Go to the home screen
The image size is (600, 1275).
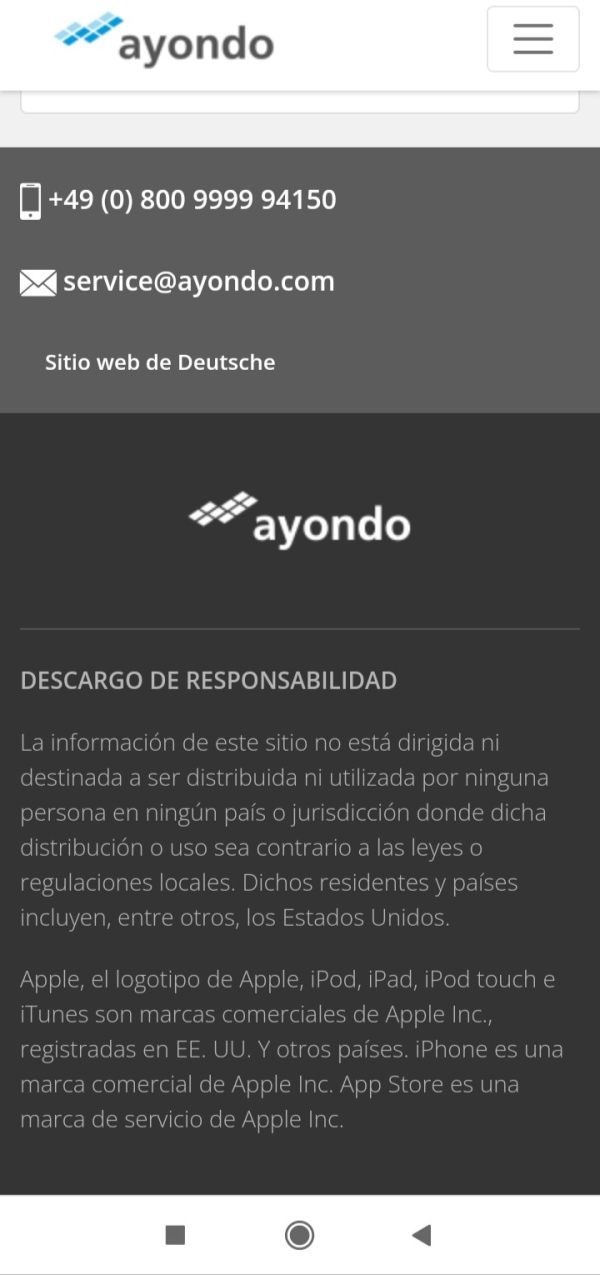(299, 1235)
